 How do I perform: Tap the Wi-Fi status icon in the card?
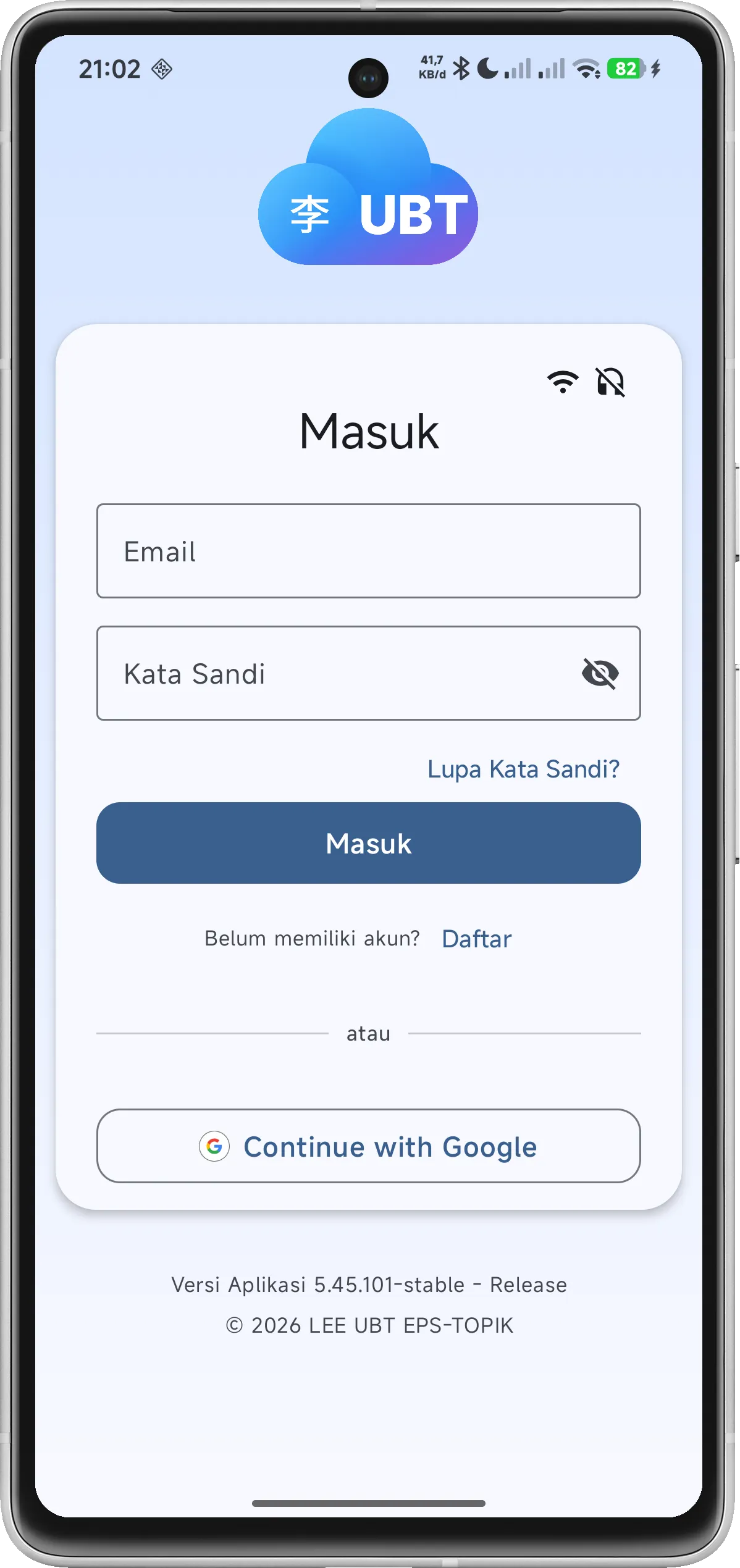point(563,382)
